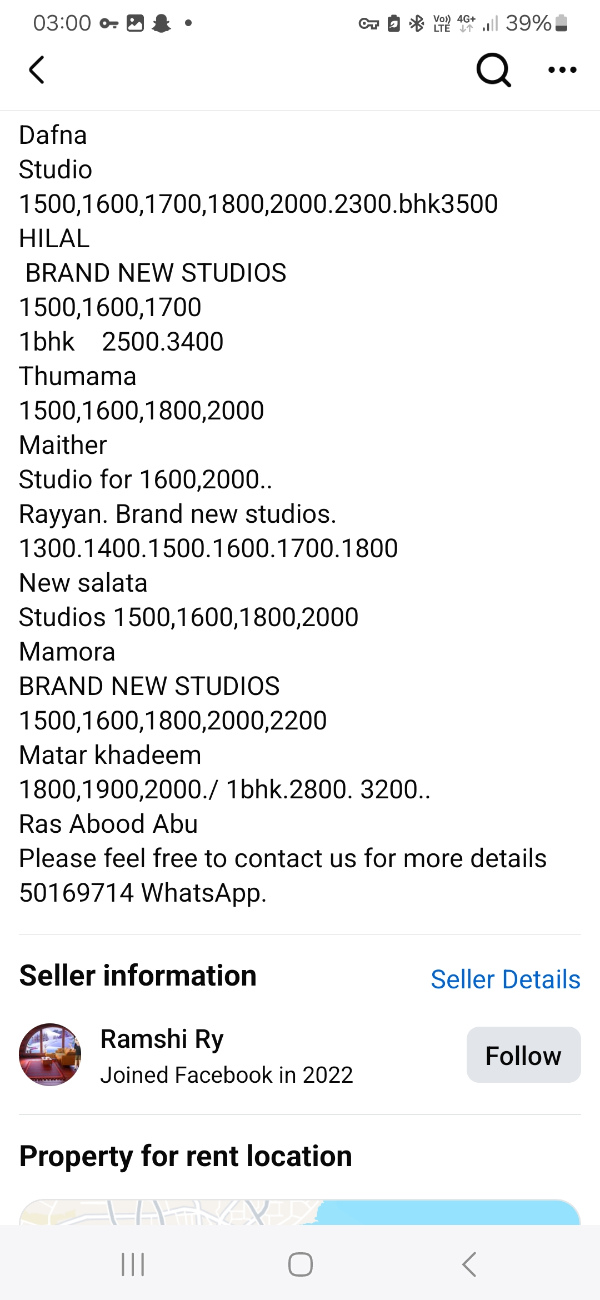Open Ramshi Ry's seller profile
This screenshot has height=1300, width=600.
162,1039
